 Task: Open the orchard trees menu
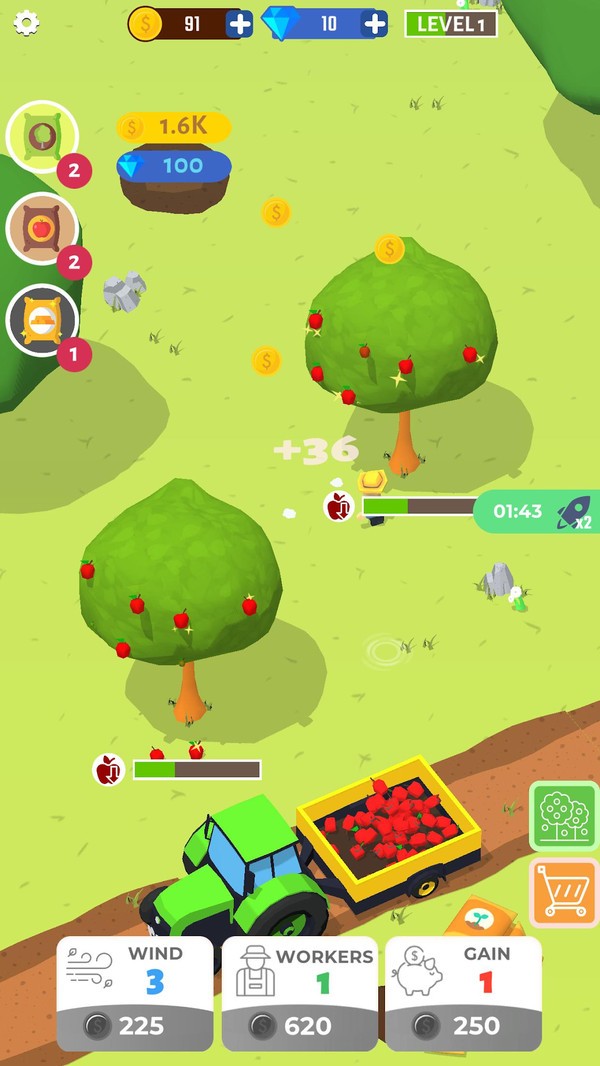click(564, 815)
